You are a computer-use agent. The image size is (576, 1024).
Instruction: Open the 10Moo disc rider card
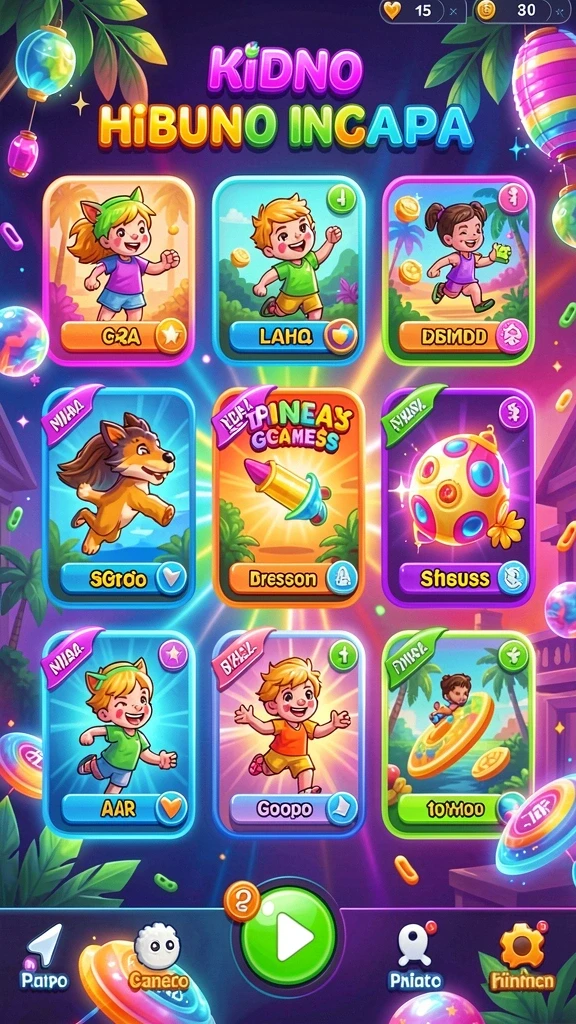pyautogui.click(x=458, y=734)
